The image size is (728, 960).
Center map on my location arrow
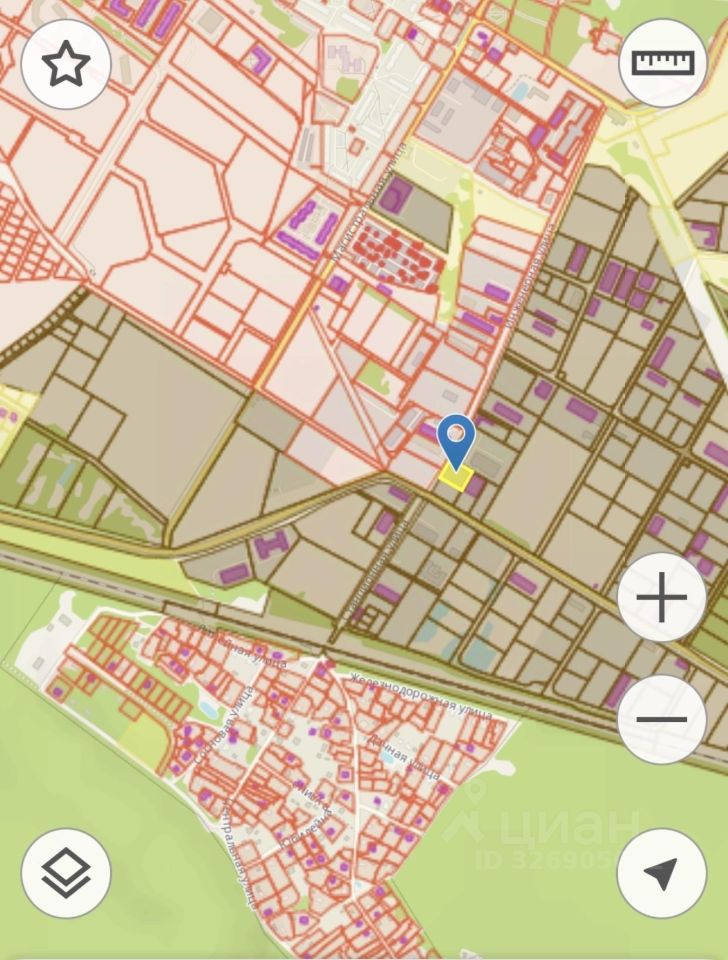tap(661, 873)
